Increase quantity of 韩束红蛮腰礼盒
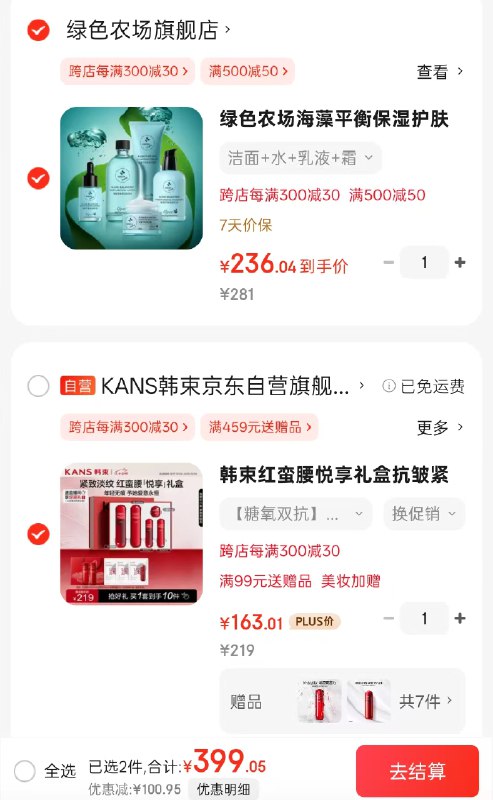Image resolution: width=493 pixels, height=800 pixels. point(460,618)
